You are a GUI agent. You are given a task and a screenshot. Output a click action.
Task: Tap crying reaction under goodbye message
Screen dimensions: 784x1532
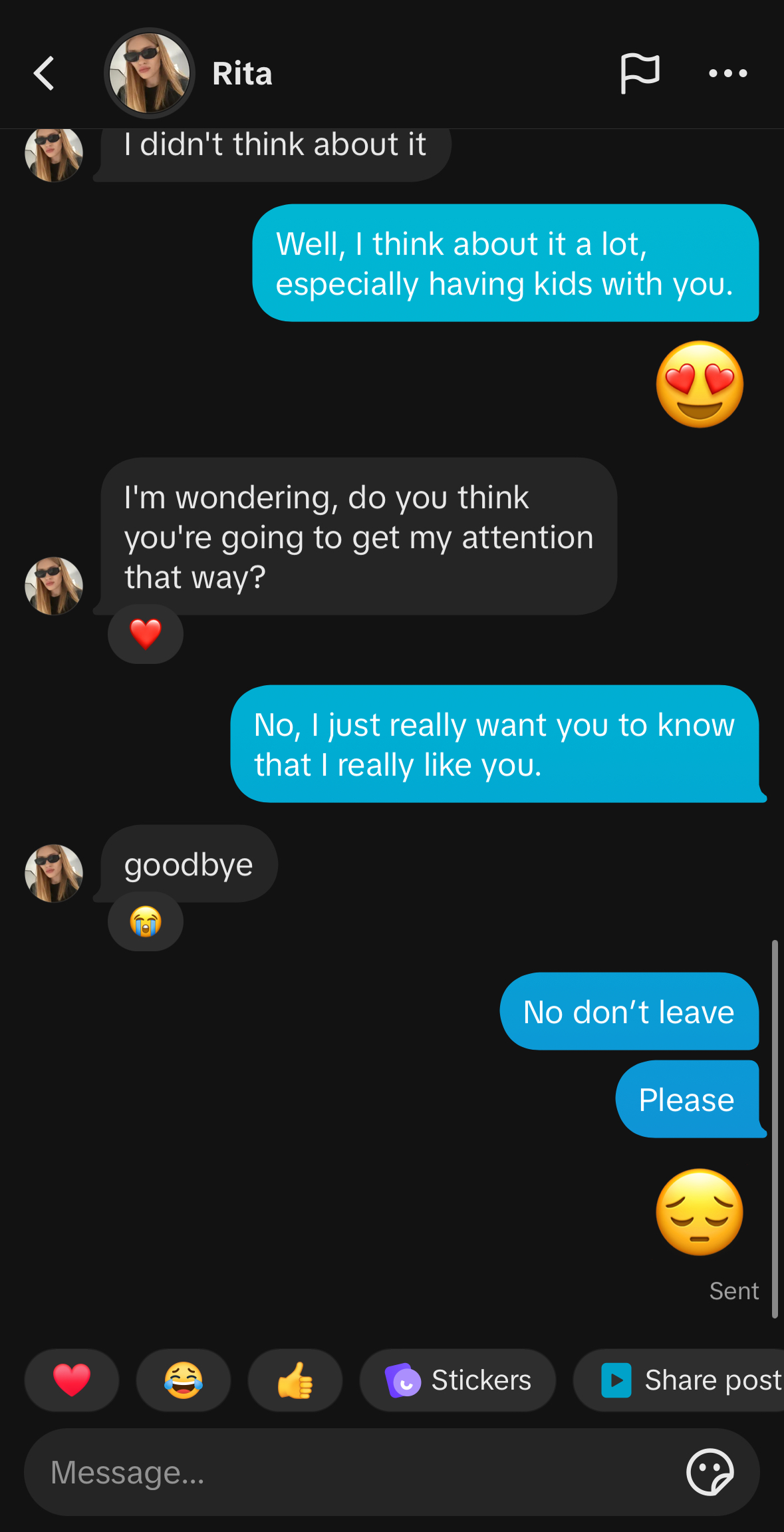click(x=146, y=921)
